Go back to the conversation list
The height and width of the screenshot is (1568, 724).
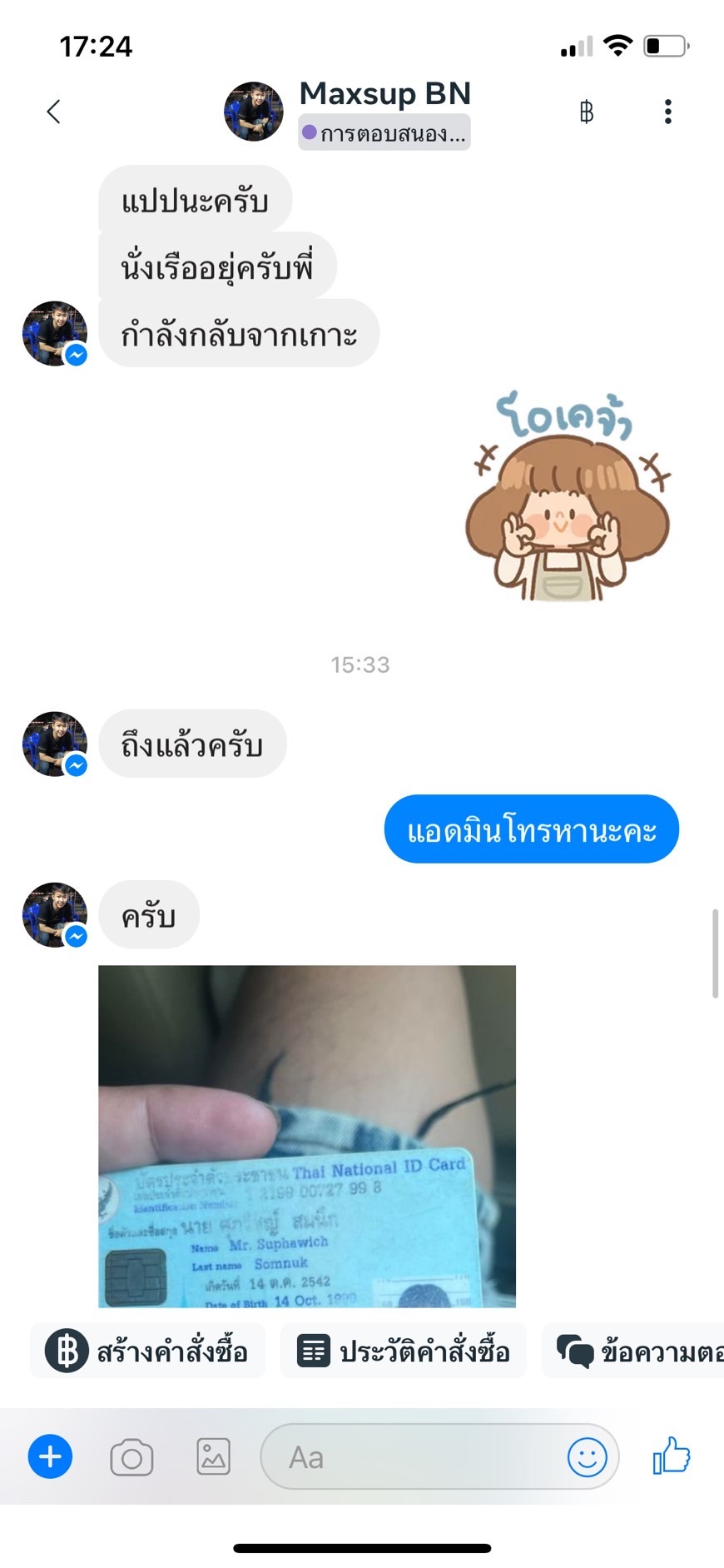(54, 112)
